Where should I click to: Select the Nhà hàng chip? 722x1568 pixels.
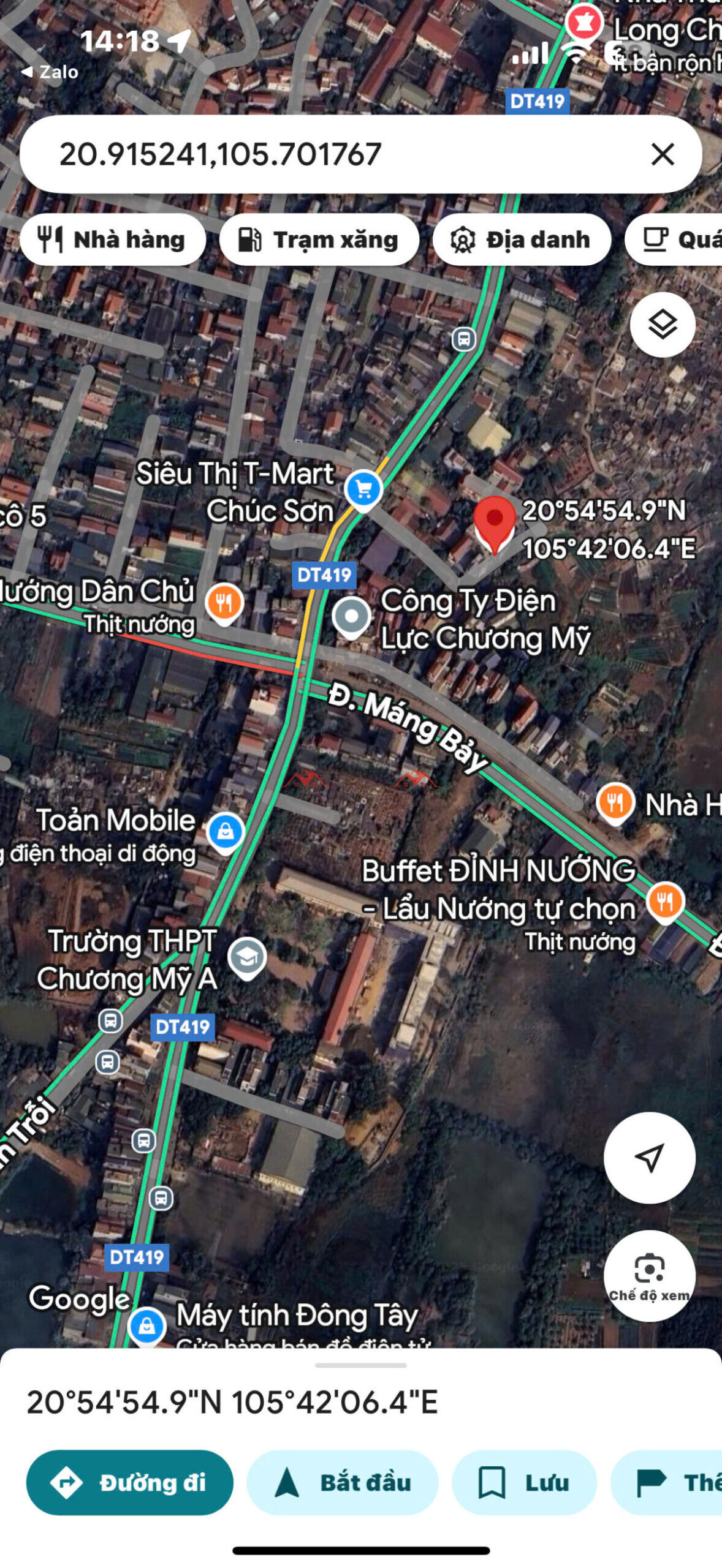coord(113,239)
